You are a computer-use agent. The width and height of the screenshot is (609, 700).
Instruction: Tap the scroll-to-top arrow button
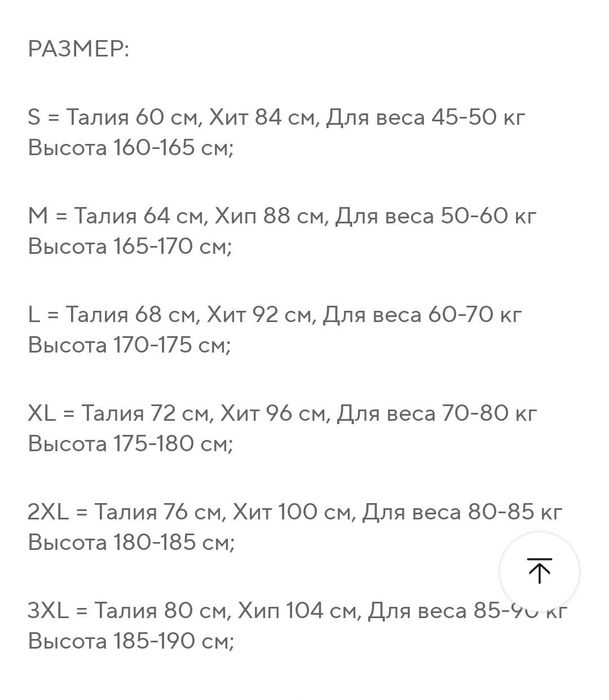539,571
